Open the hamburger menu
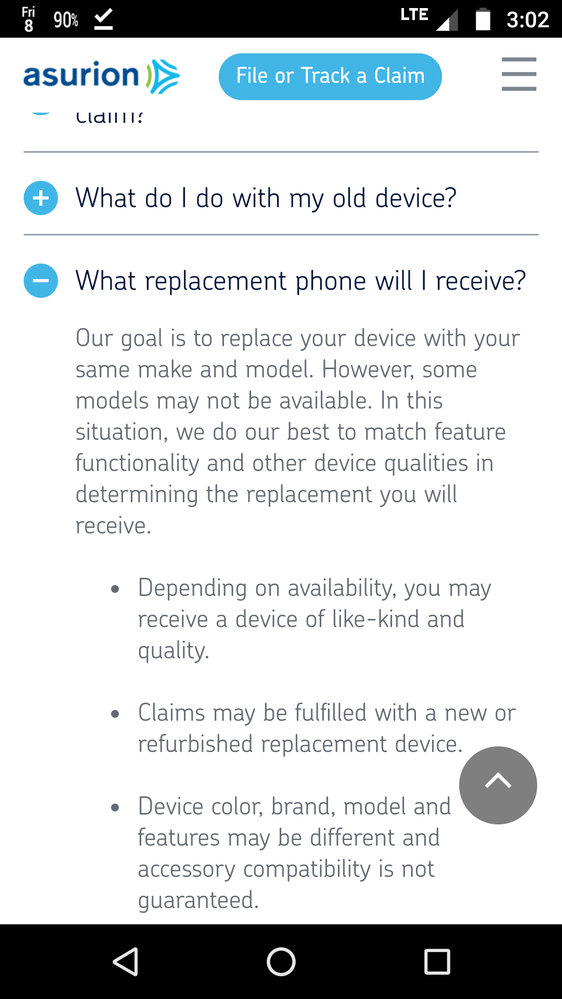 tap(519, 75)
